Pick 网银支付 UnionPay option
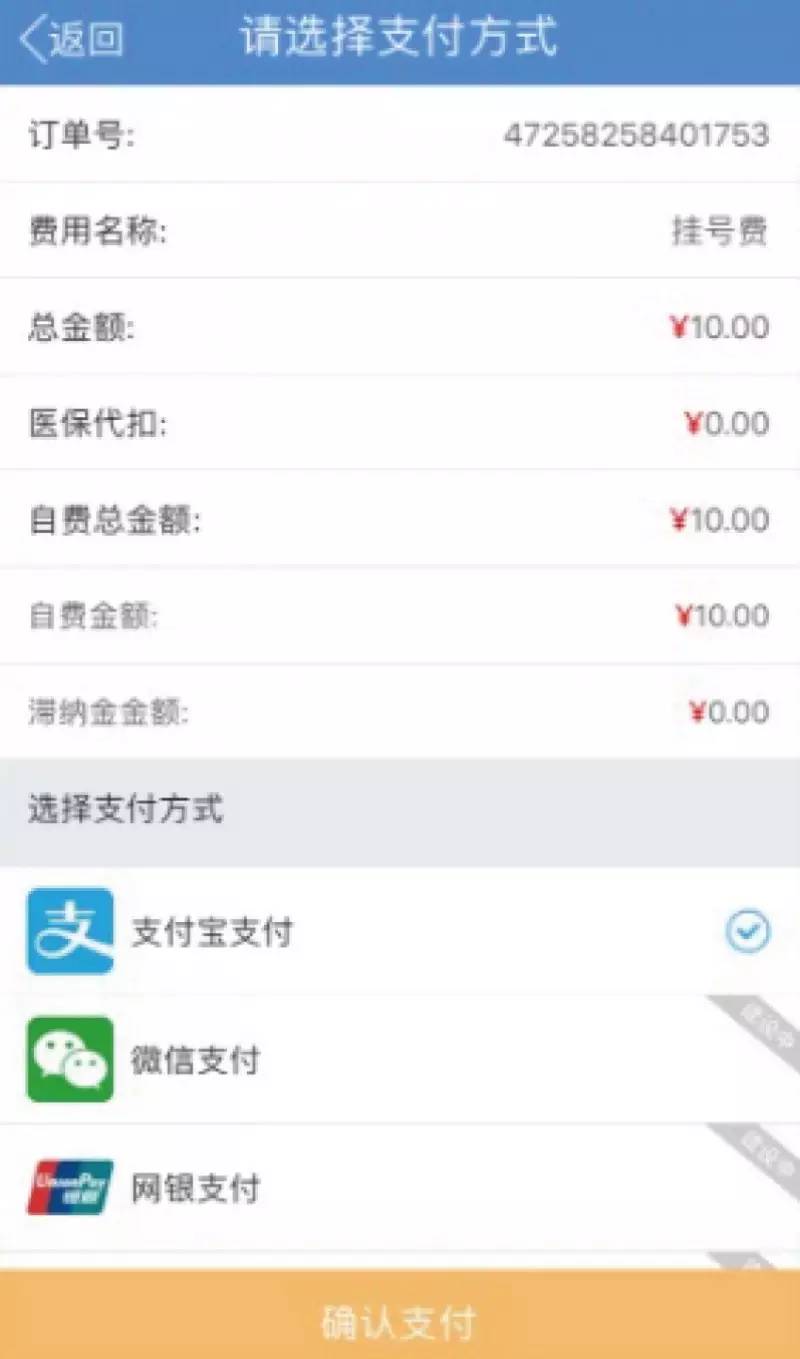This screenshot has width=800, height=1359. (x=400, y=1188)
